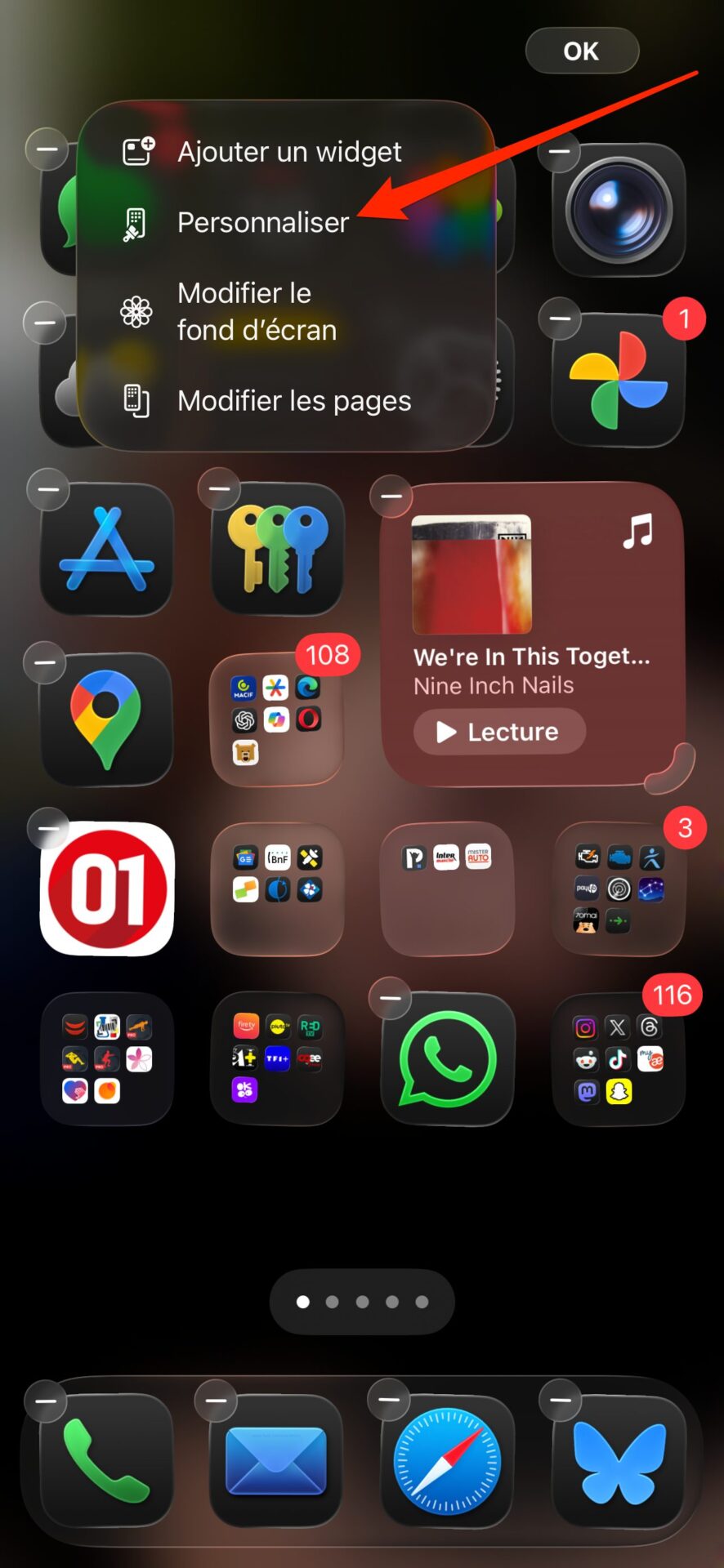Remove the Mail app using minus badge
The height and width of the screenshot is (1568, 724).
216,1401
